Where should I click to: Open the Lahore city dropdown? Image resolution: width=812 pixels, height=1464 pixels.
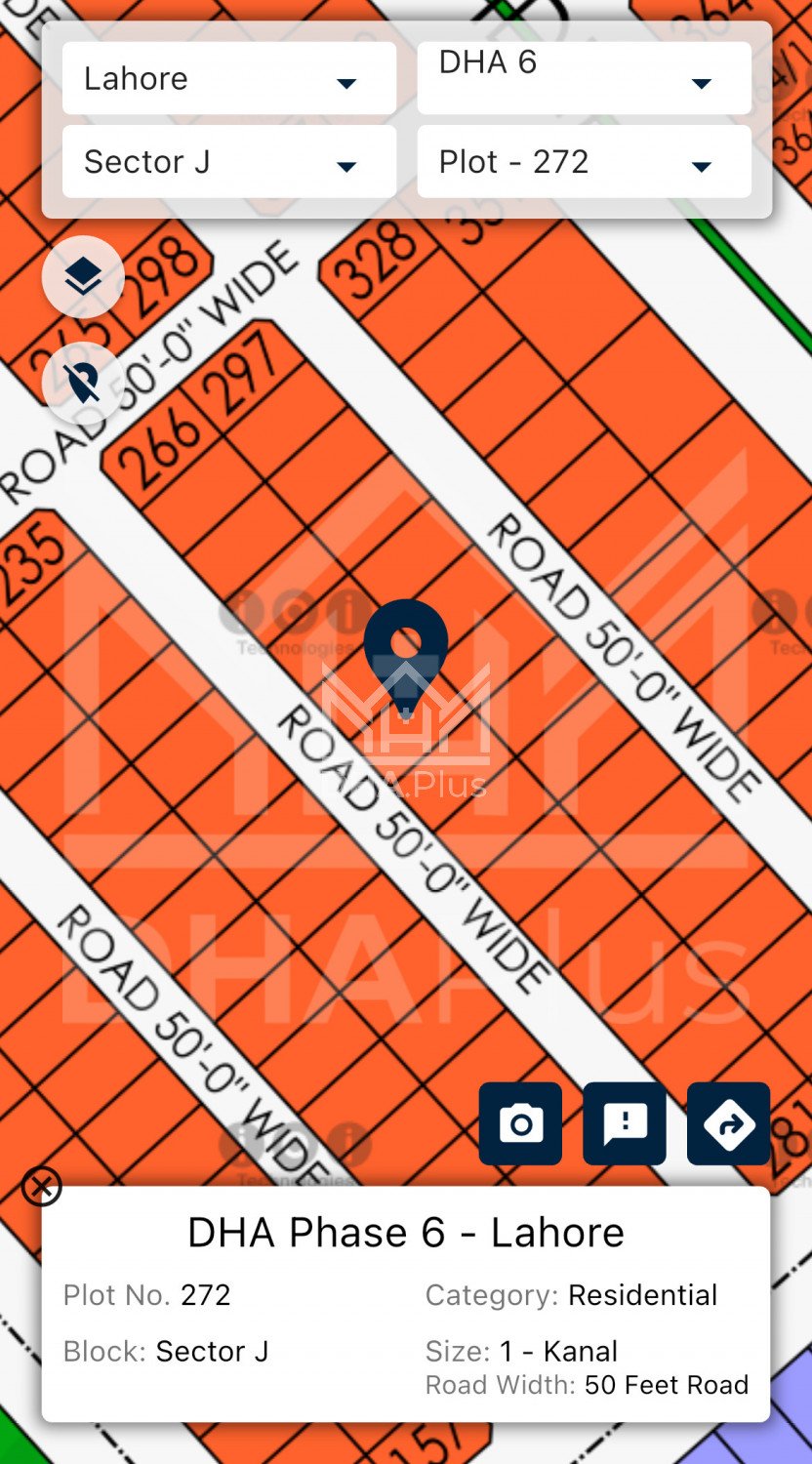229,78
